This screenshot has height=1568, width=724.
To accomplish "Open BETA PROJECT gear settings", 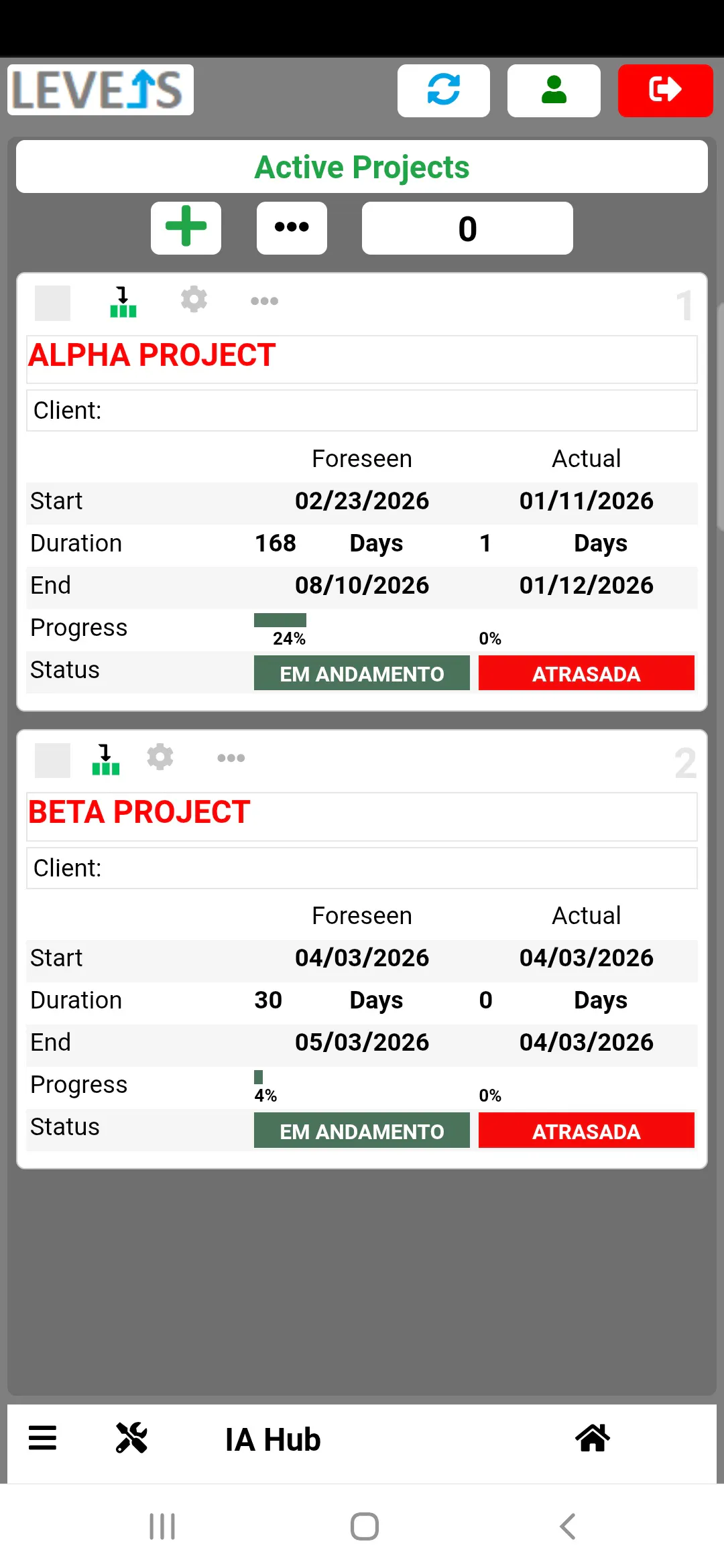I will 160,757.
